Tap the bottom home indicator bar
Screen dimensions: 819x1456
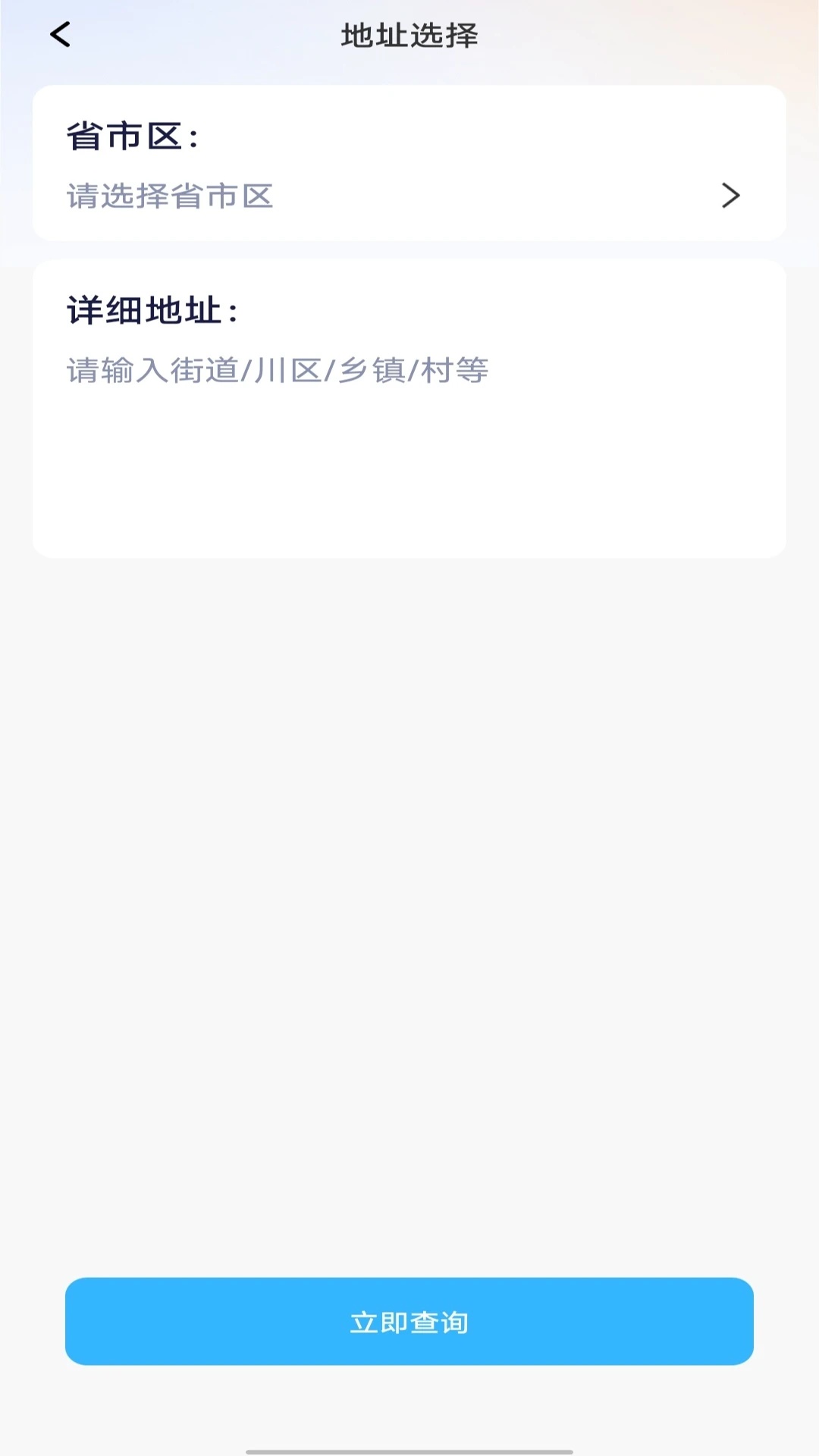pos(409,1452)
